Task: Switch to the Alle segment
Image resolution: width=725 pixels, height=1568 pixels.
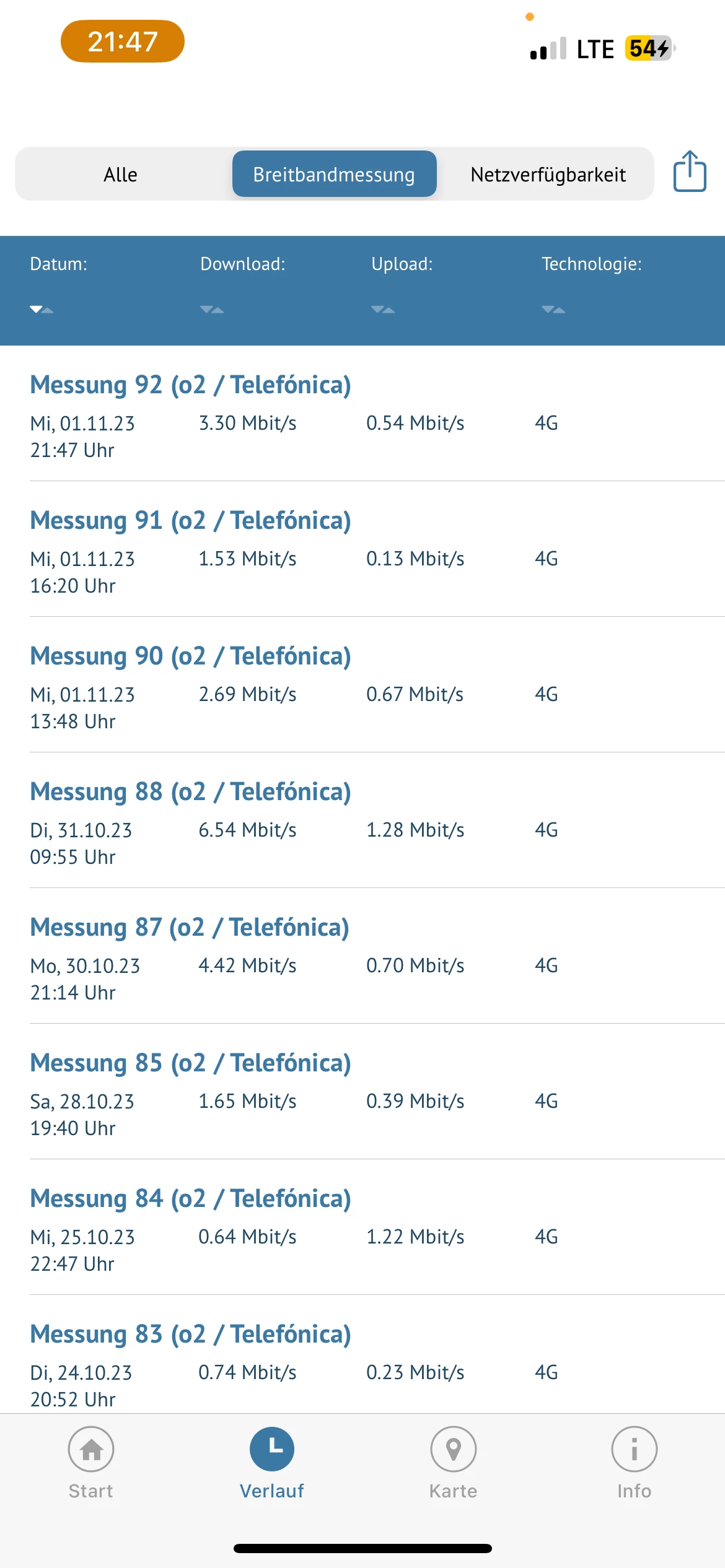Action: pos(121,175)
